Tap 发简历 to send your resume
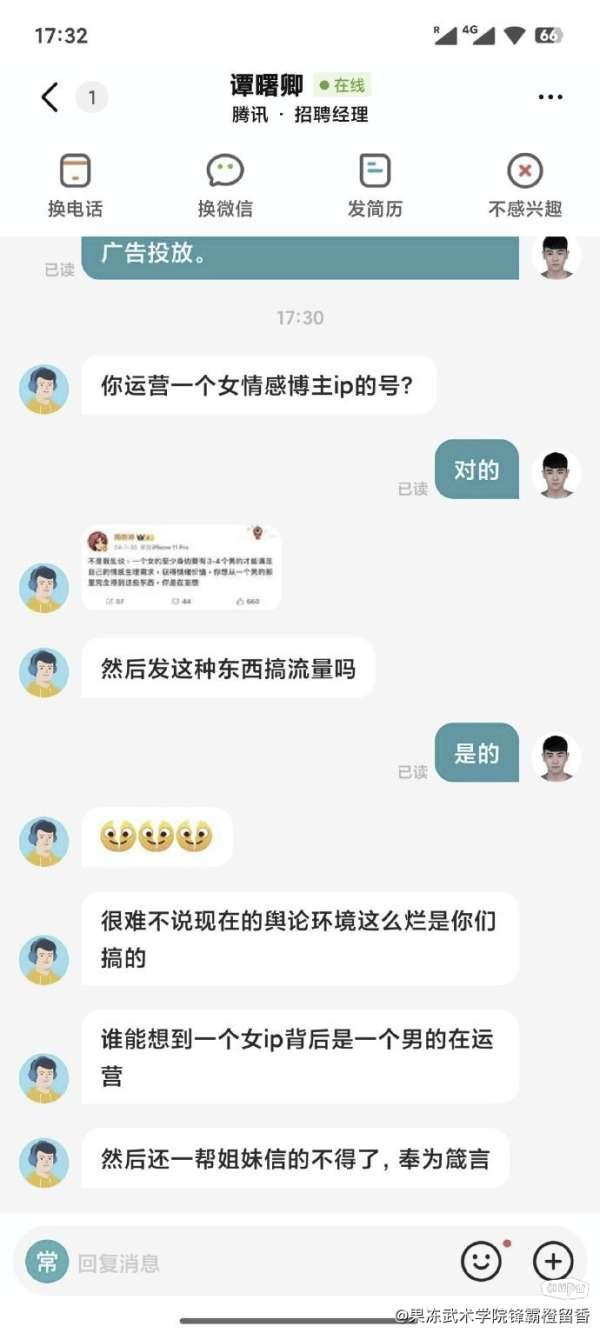The width and height of the screenshot is (600, 1333). pyautogui.click(x=375, y=186)
